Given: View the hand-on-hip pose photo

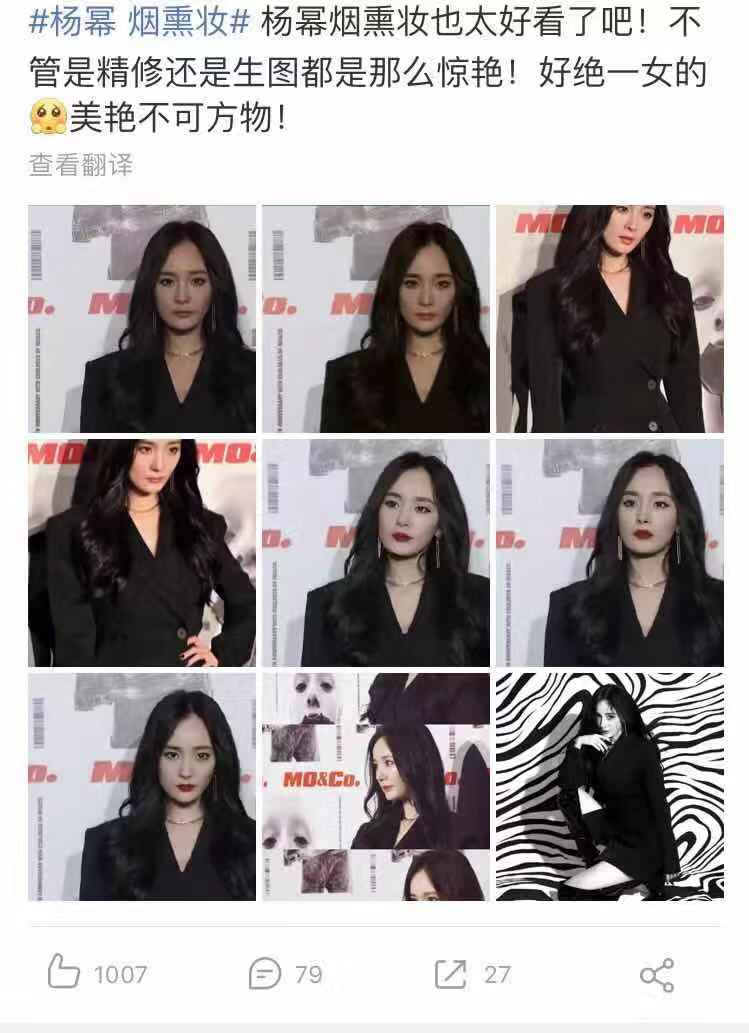Looking at the screenshot, I should pyautogui.click(x=142, y=553).
